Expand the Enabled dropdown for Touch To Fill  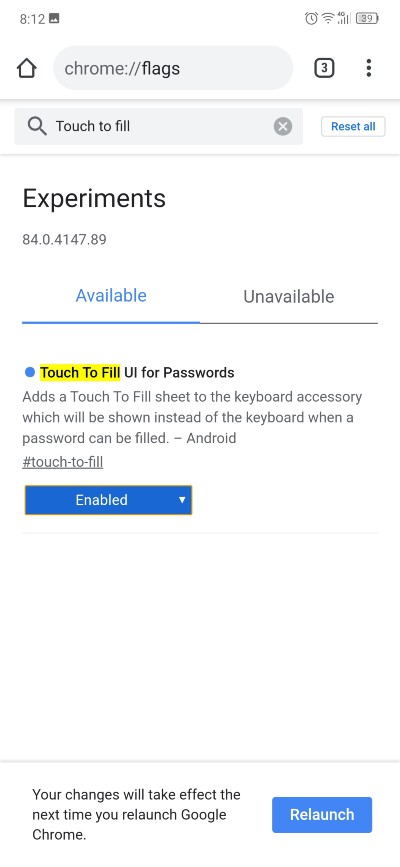(108, 500)
